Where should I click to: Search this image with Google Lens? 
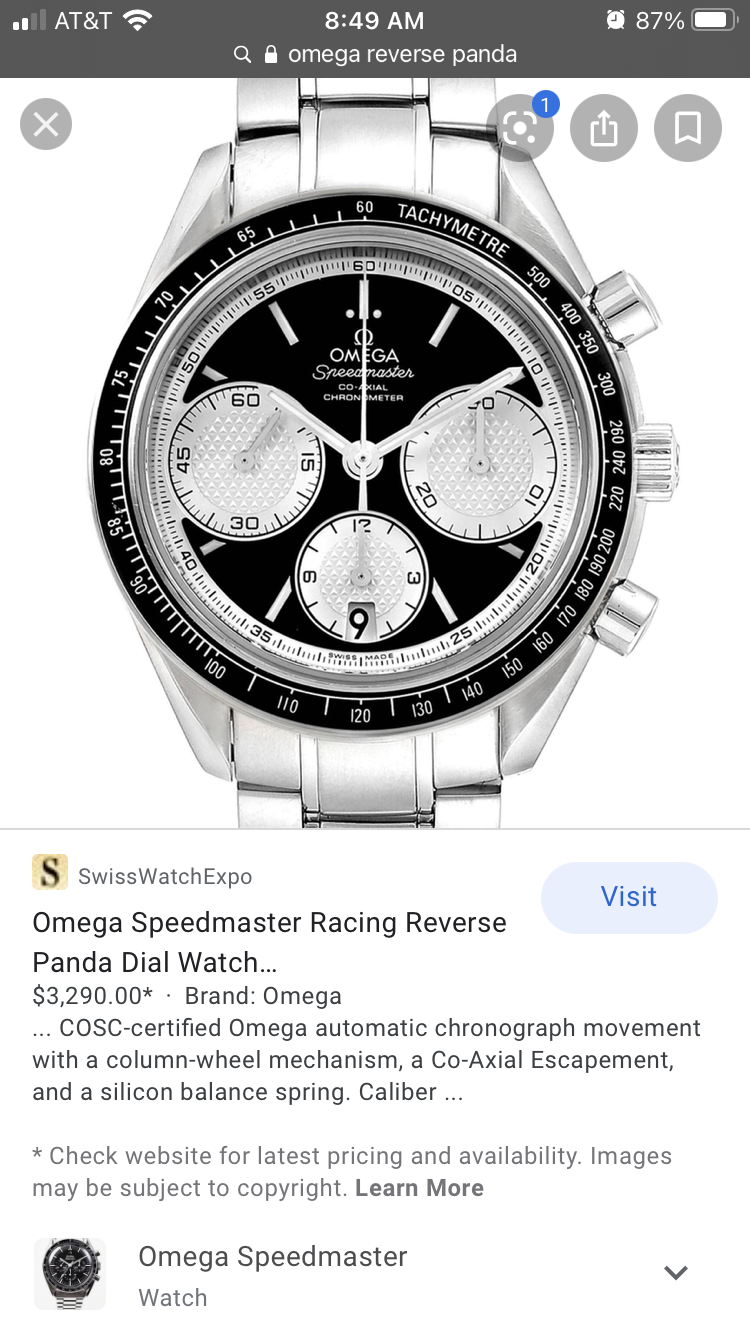click(x=520, y=127)
